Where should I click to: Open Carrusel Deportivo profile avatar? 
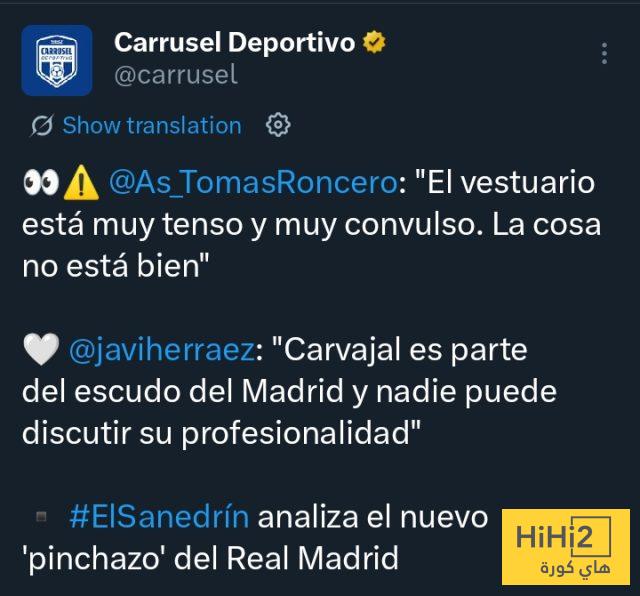[x=56, y=60]
